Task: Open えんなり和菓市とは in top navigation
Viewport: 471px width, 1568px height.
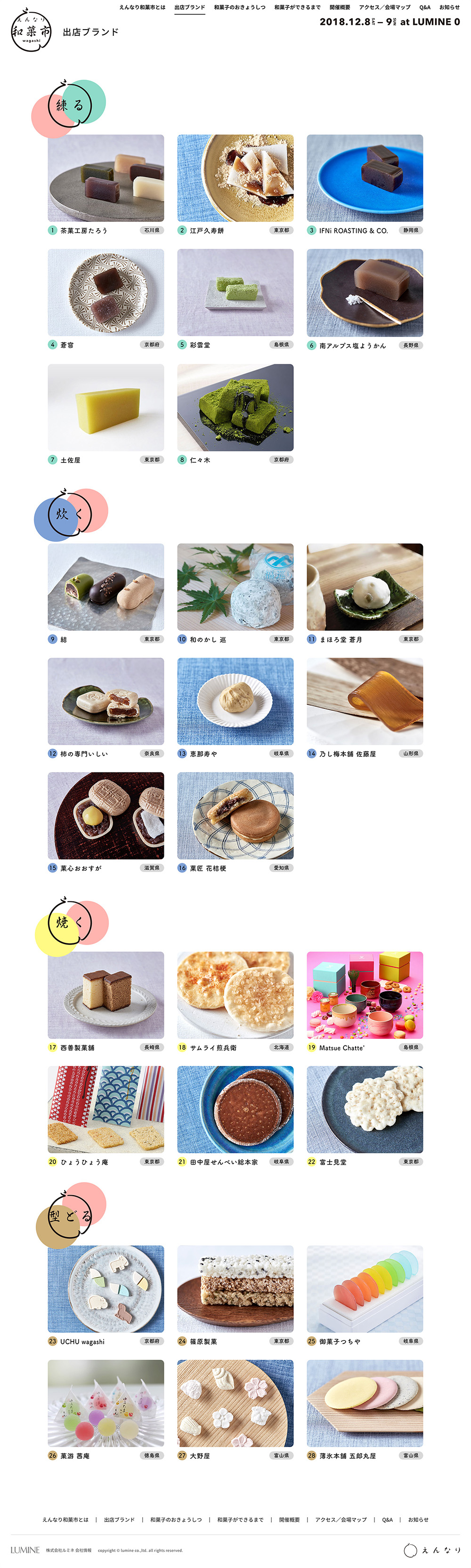Action: point(142,8)
